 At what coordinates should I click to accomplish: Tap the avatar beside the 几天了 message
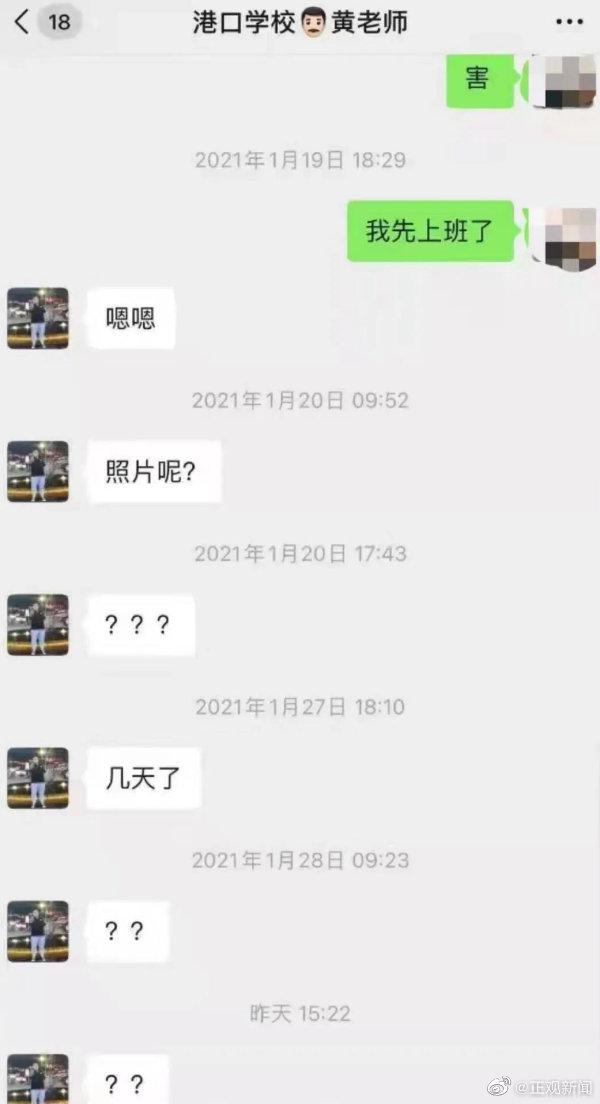pos(38,778)
